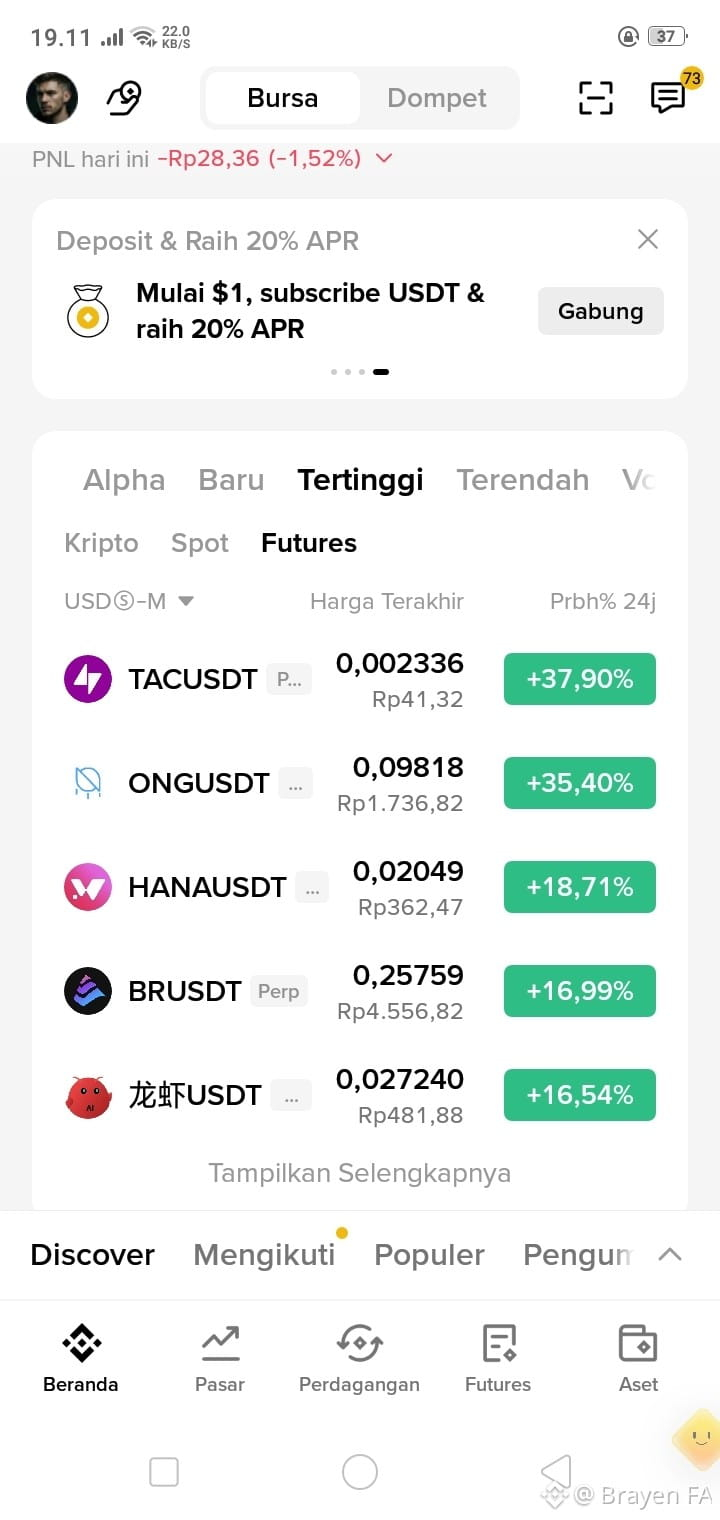
Task: Switch to the Dompet tab
Action: (437, 98)
